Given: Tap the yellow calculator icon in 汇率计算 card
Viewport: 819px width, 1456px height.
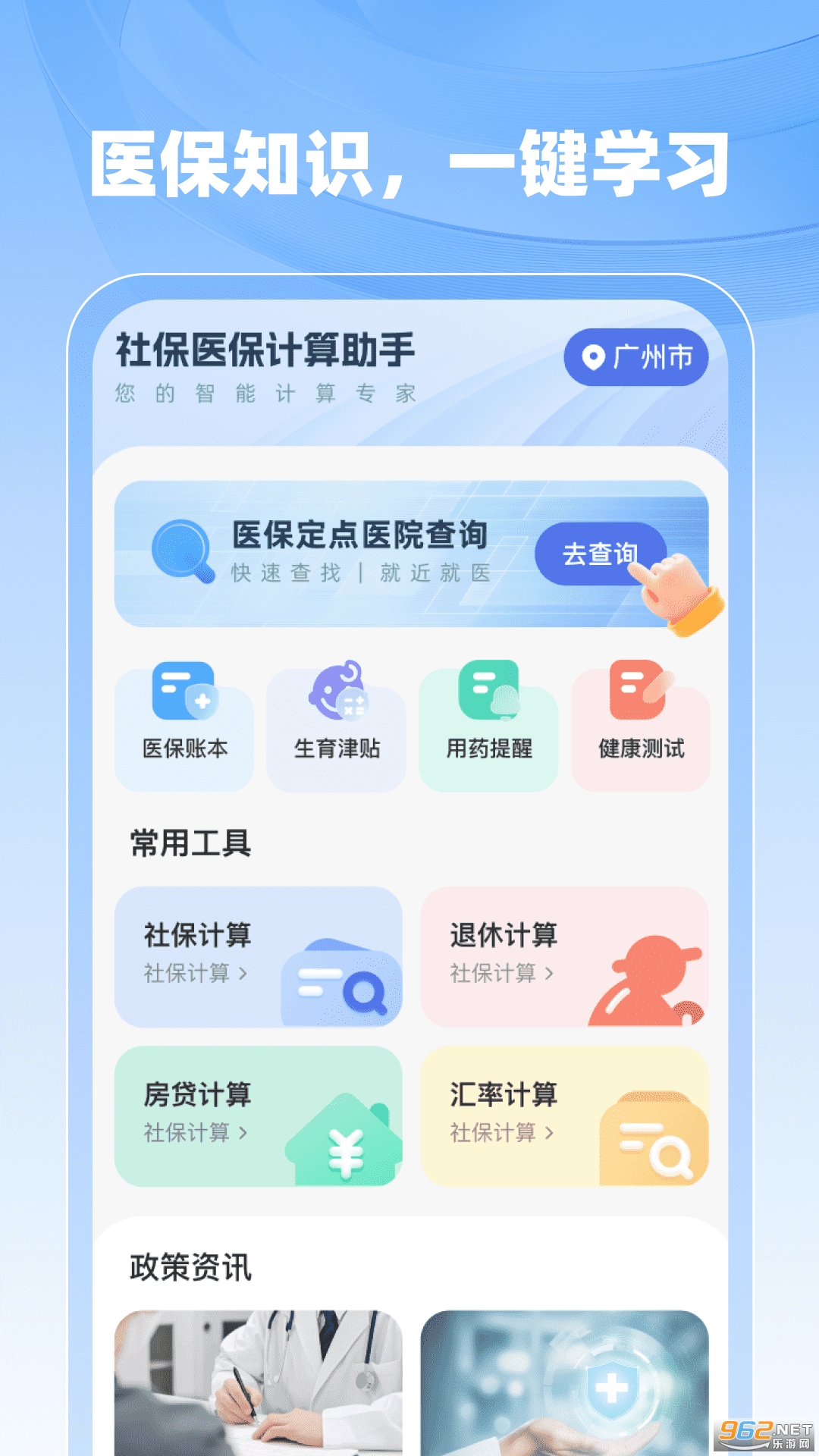Looking at the screenshot, I should [656, 1141].
